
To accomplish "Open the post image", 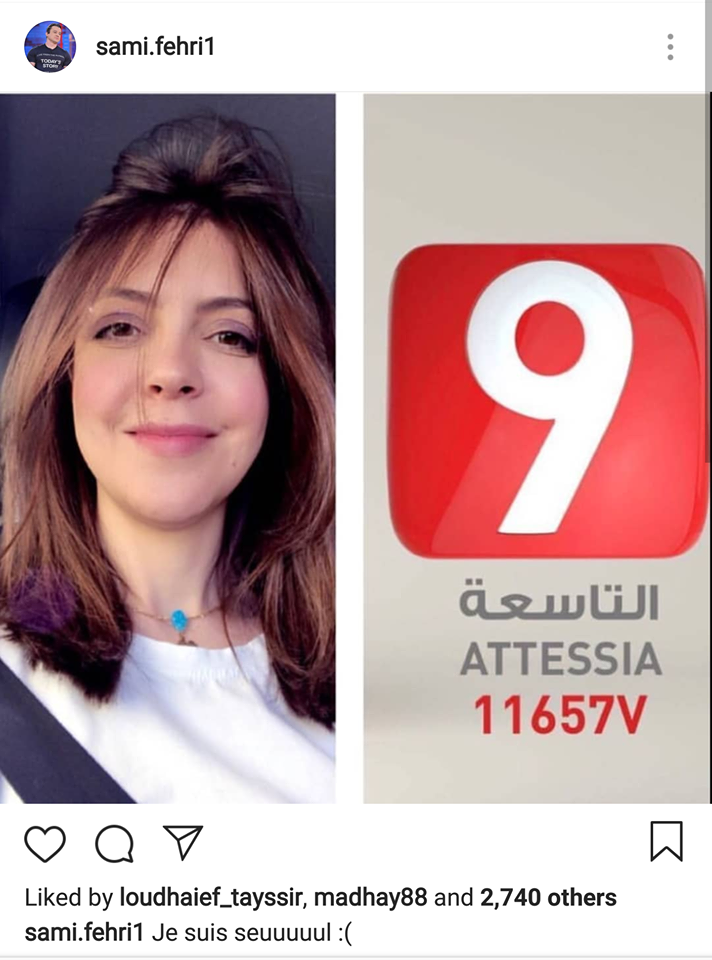I will [x=356, y=450].
